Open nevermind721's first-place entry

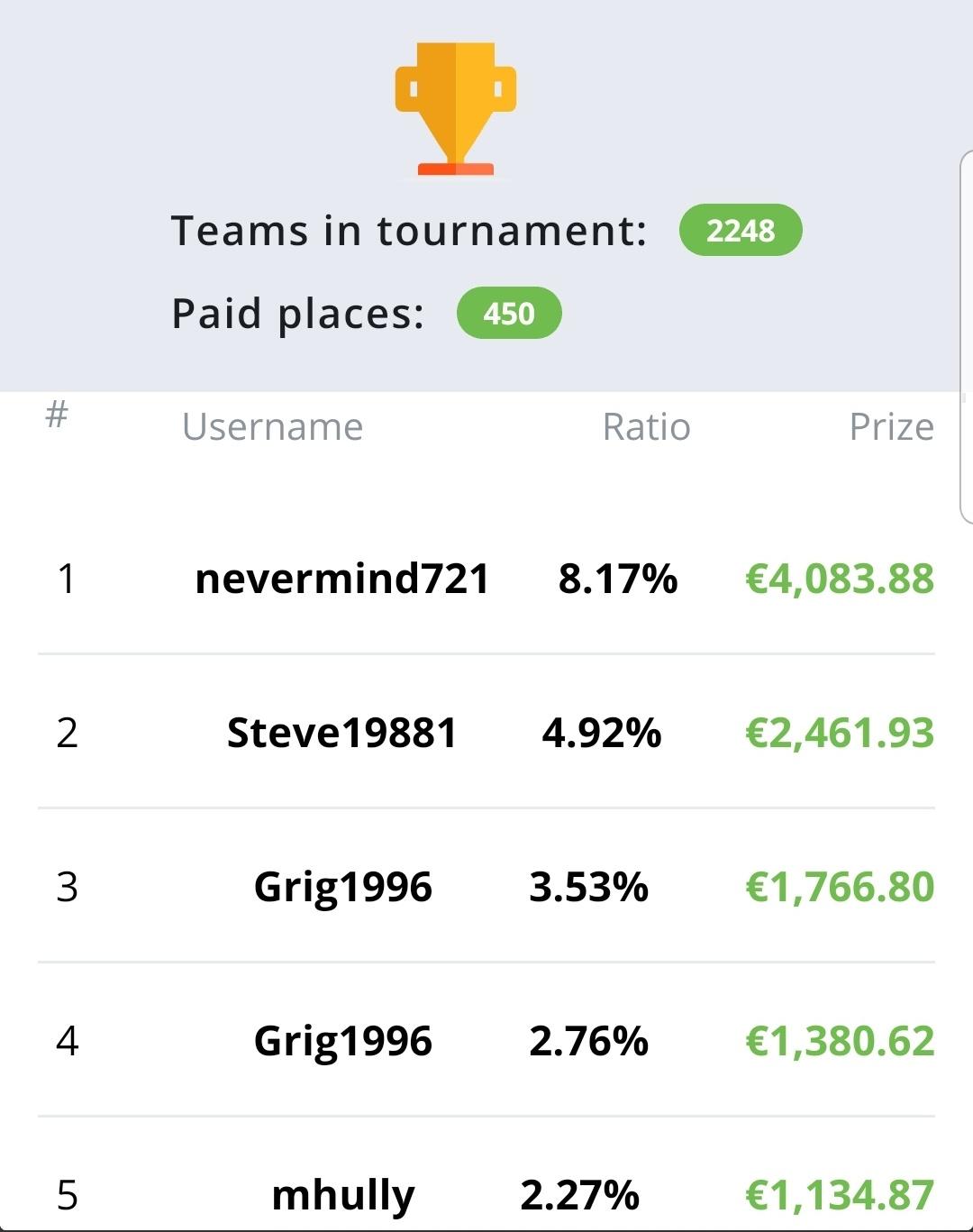342,579
